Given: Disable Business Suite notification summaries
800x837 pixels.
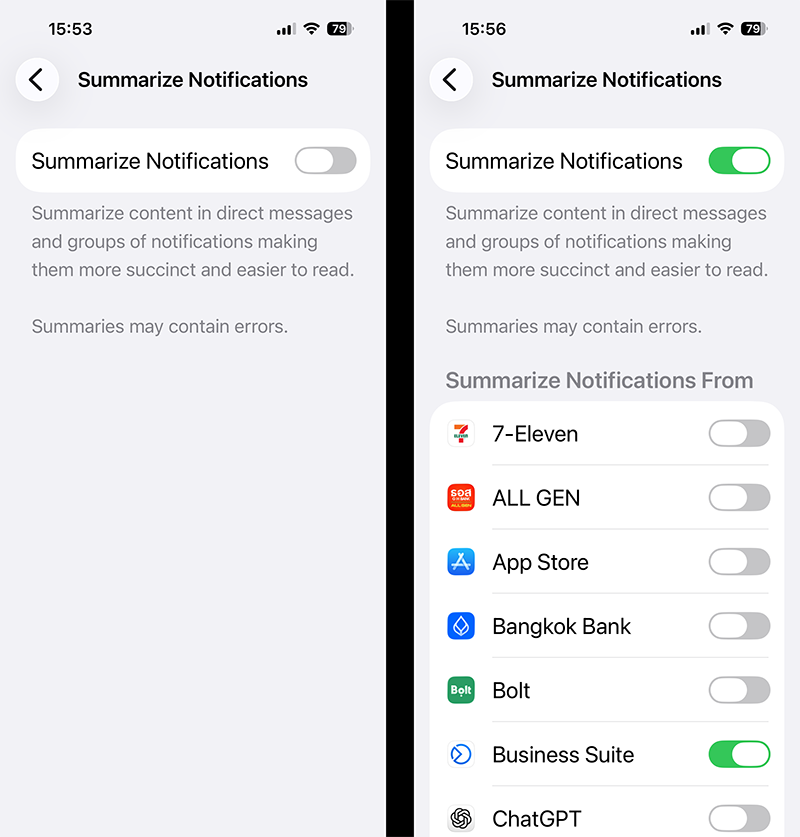Looking at the screenshot, I should point(739,754).
